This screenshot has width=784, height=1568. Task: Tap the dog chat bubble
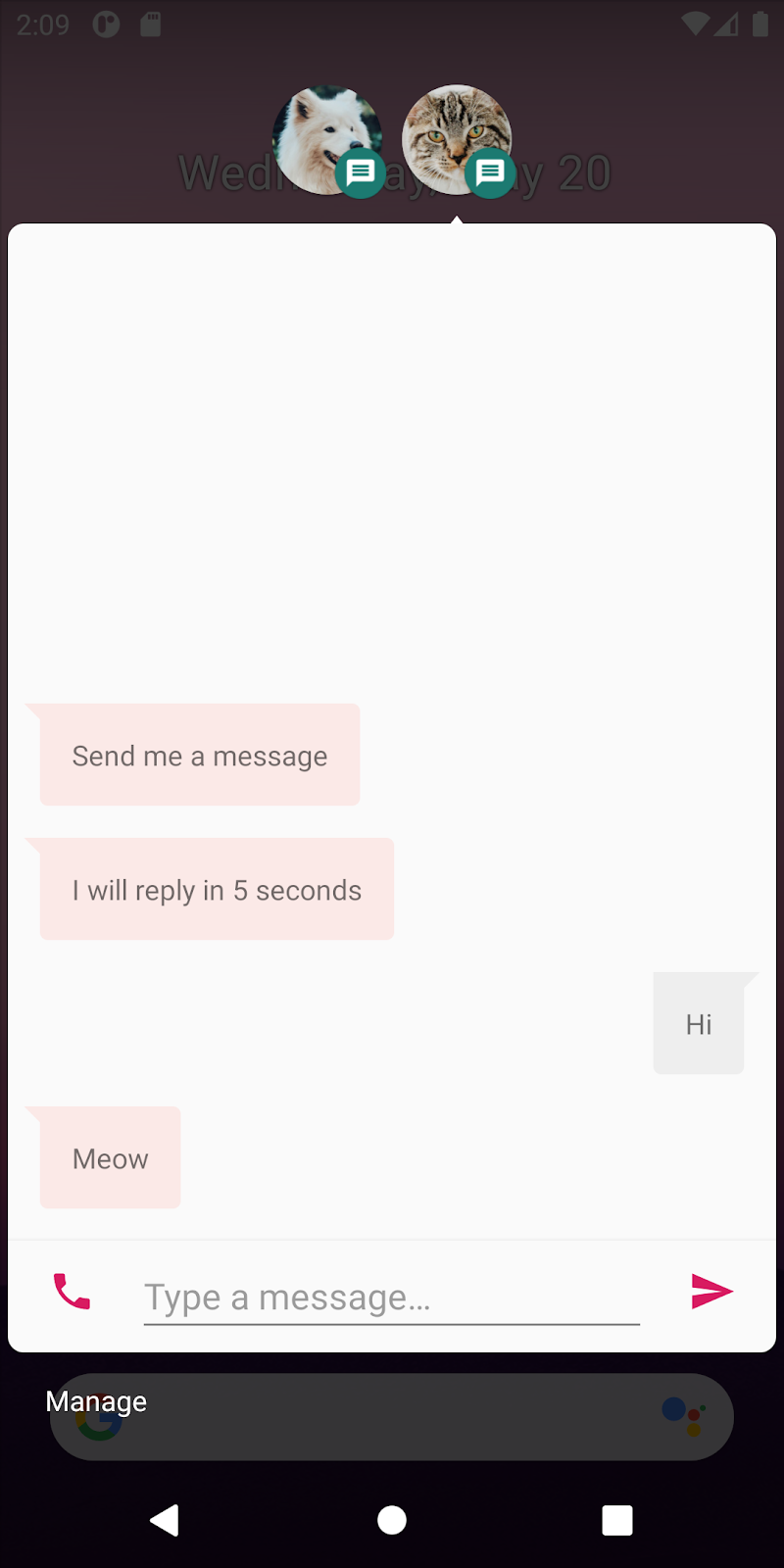click(x=326, y=140)
